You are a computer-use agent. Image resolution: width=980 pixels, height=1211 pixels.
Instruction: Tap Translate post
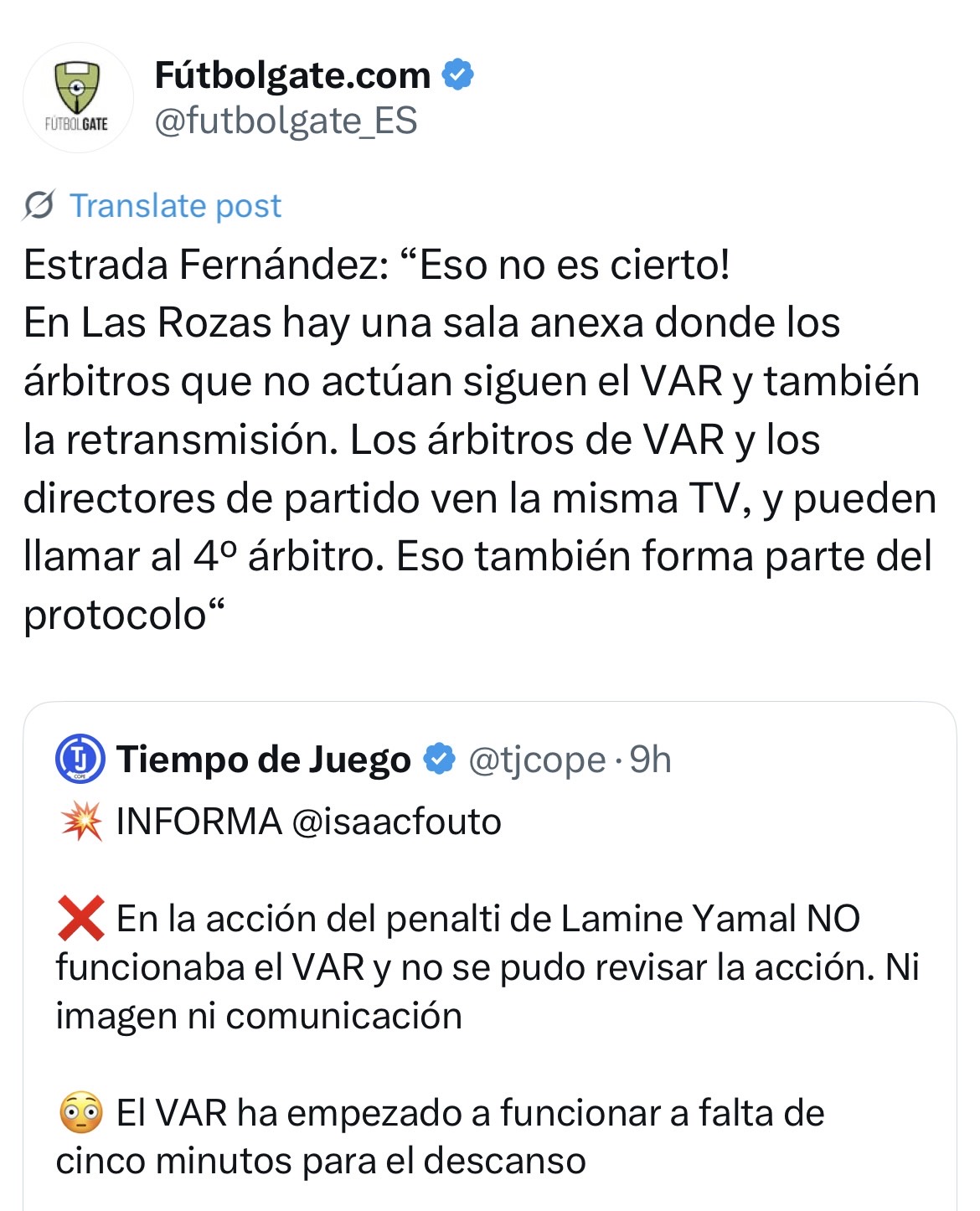click(174, 206)
